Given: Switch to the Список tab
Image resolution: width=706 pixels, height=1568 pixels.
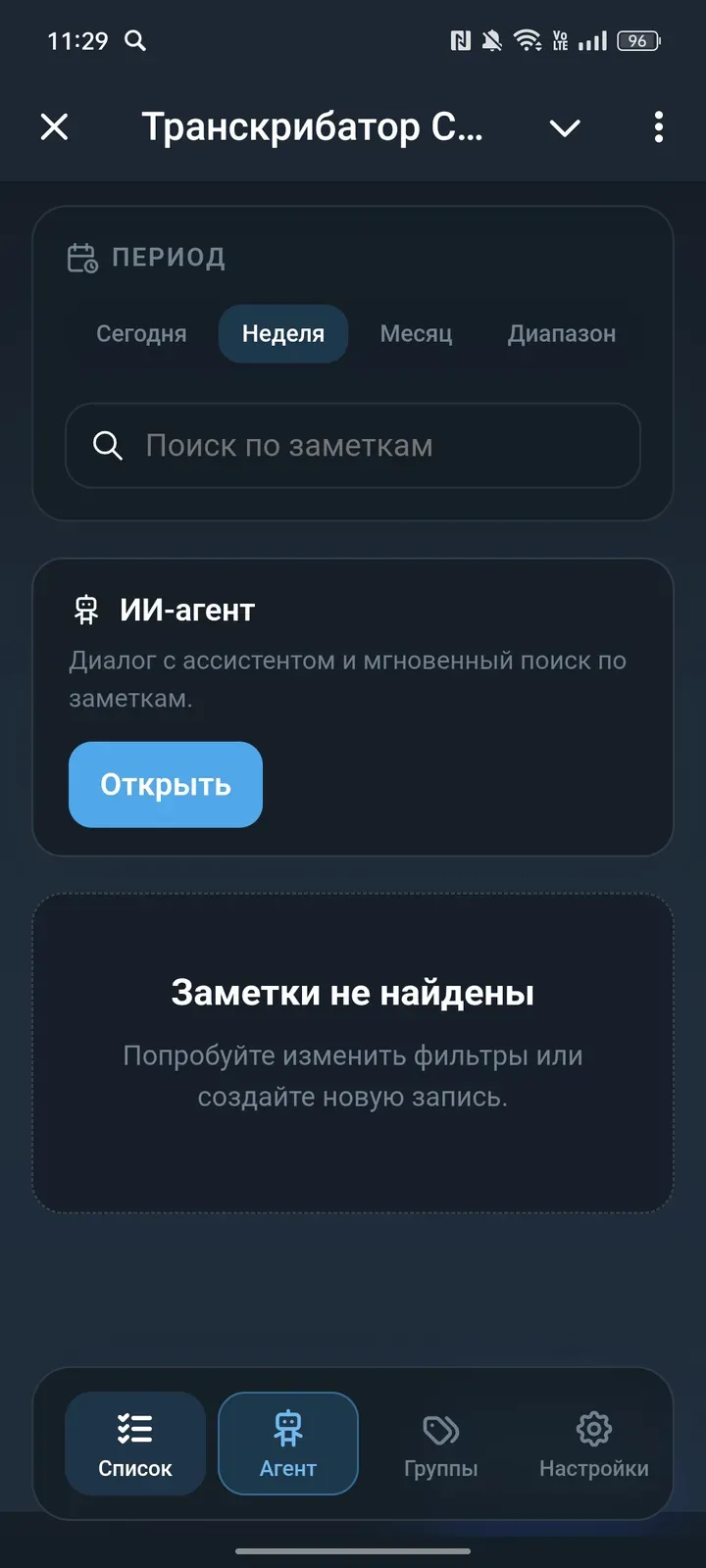Looking at the screenshot, I should click(135, 1444).
